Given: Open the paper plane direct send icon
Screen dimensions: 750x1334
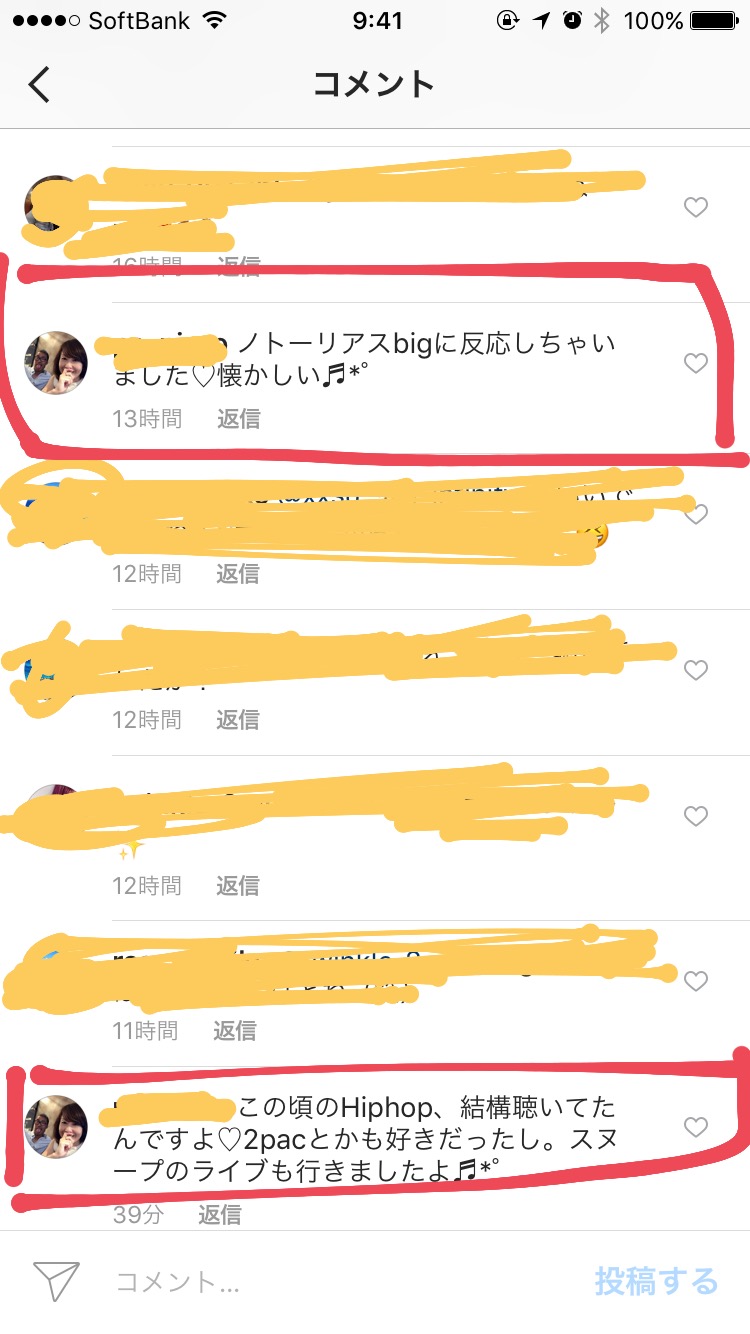Looking at the screenshot, I should coord(56,1281).
